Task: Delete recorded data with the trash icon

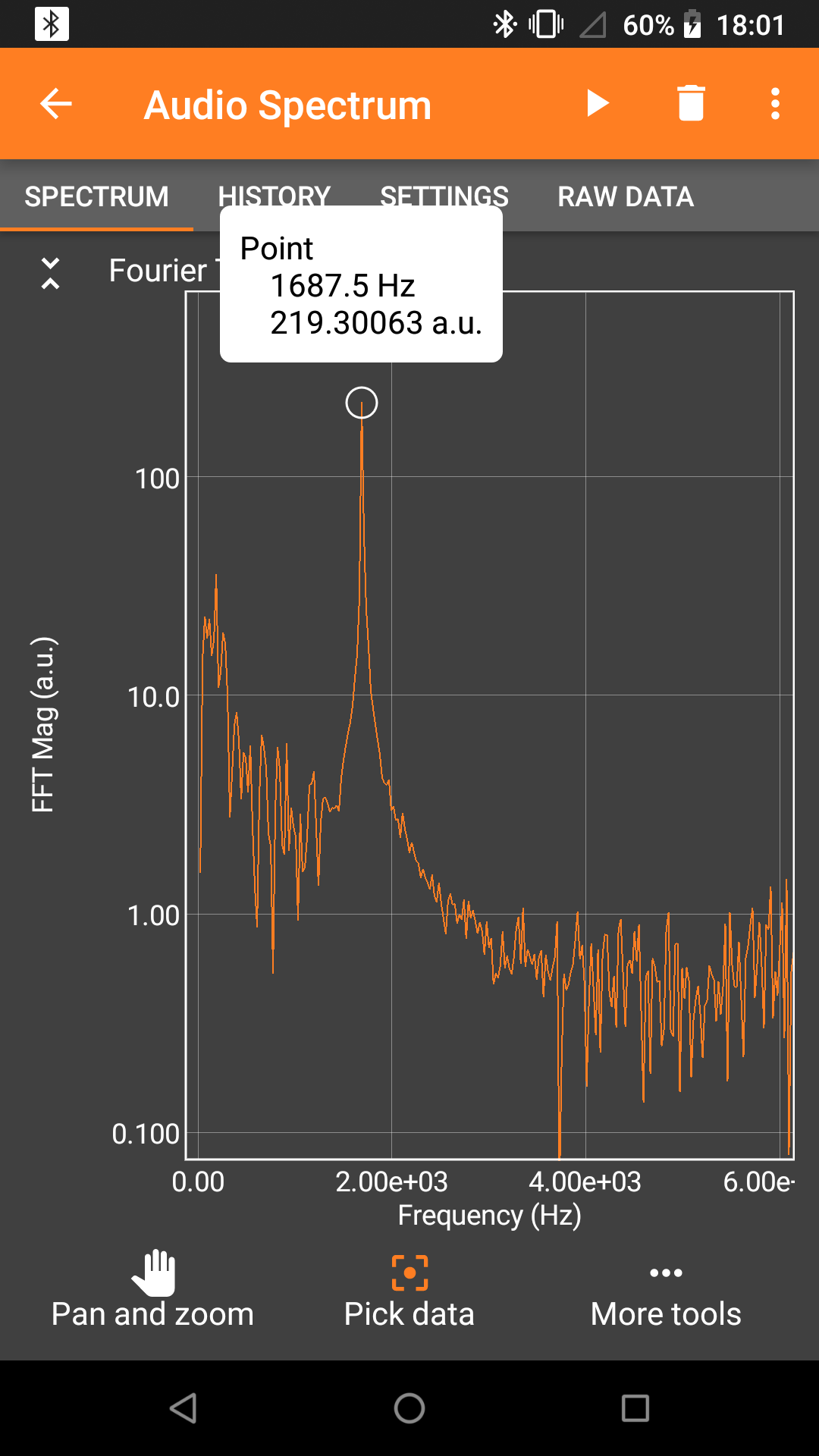Action: tap(691, 104)
